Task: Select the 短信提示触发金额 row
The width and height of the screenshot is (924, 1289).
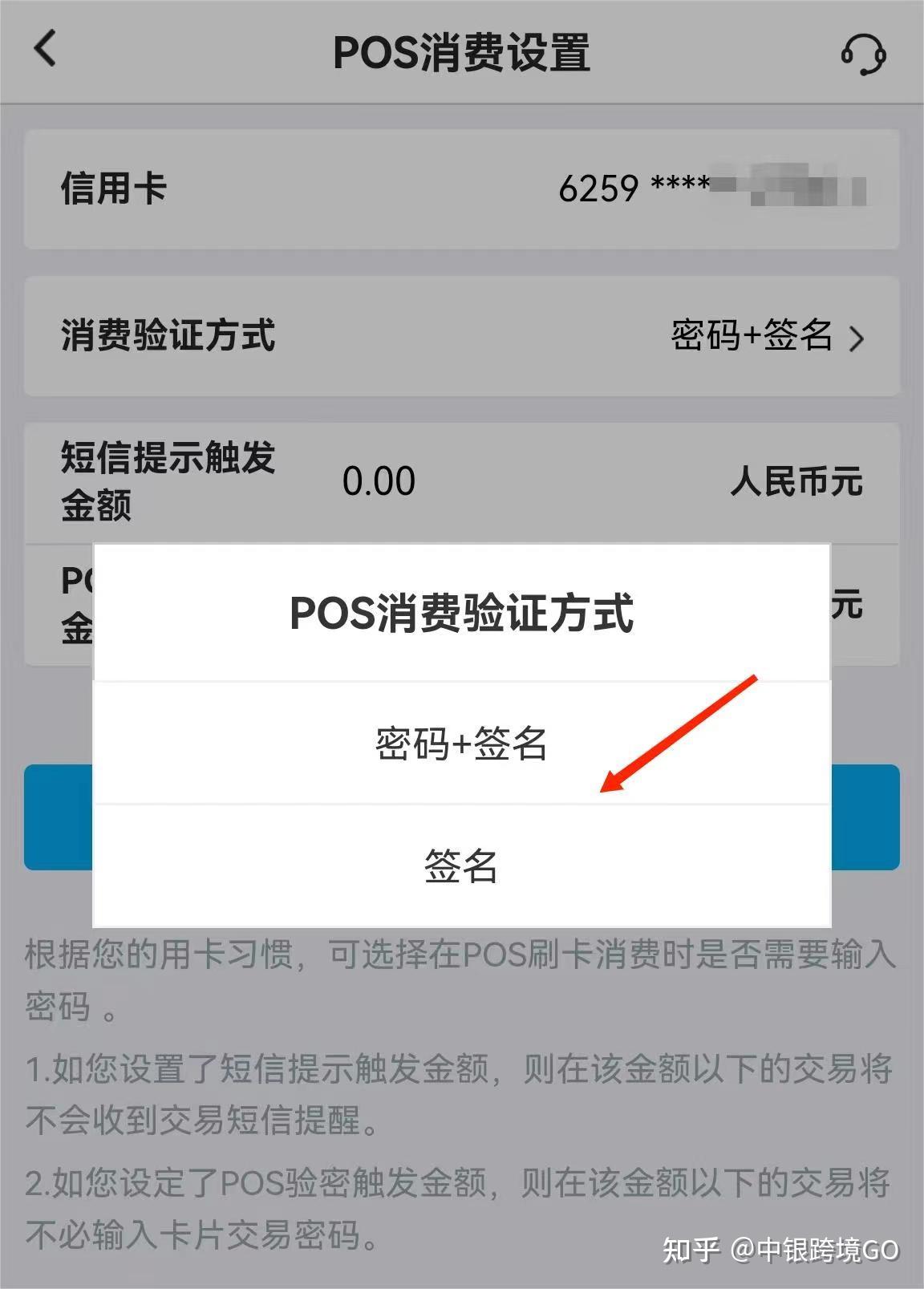Action: point(168,481)
